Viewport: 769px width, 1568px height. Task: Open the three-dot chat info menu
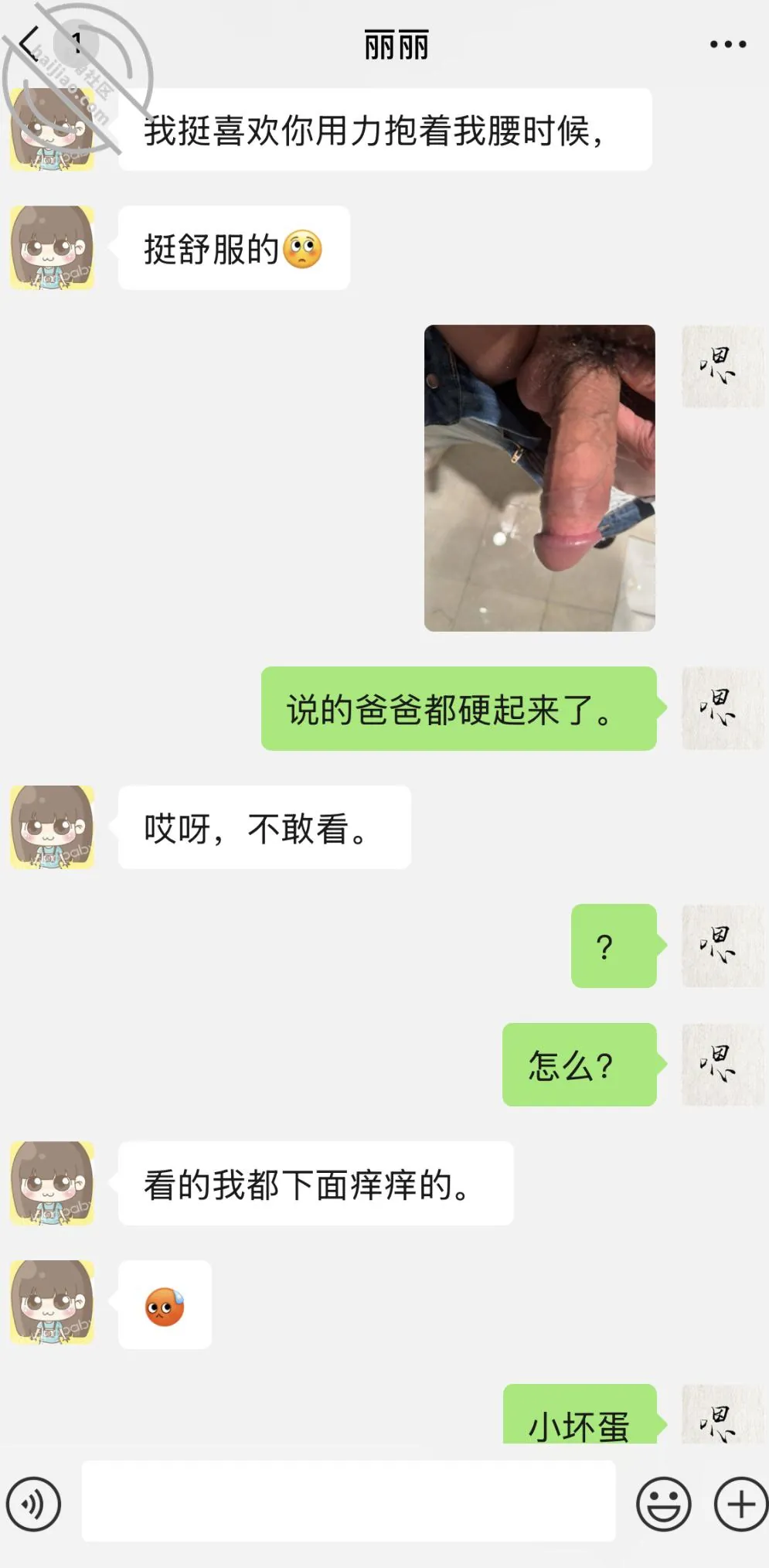(728, 45)
